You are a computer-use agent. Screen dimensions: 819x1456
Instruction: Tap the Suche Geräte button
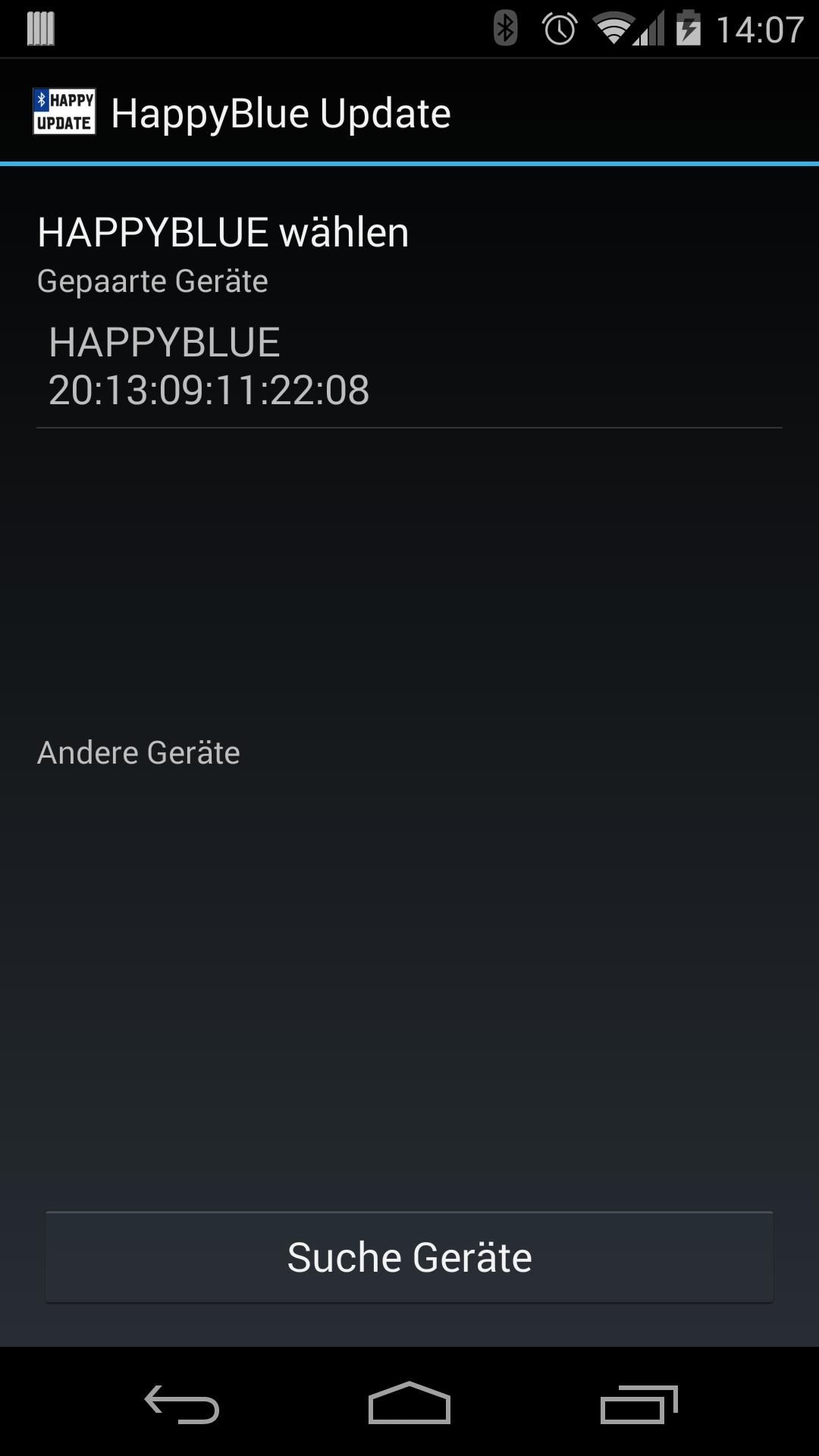click(409, 1257)
